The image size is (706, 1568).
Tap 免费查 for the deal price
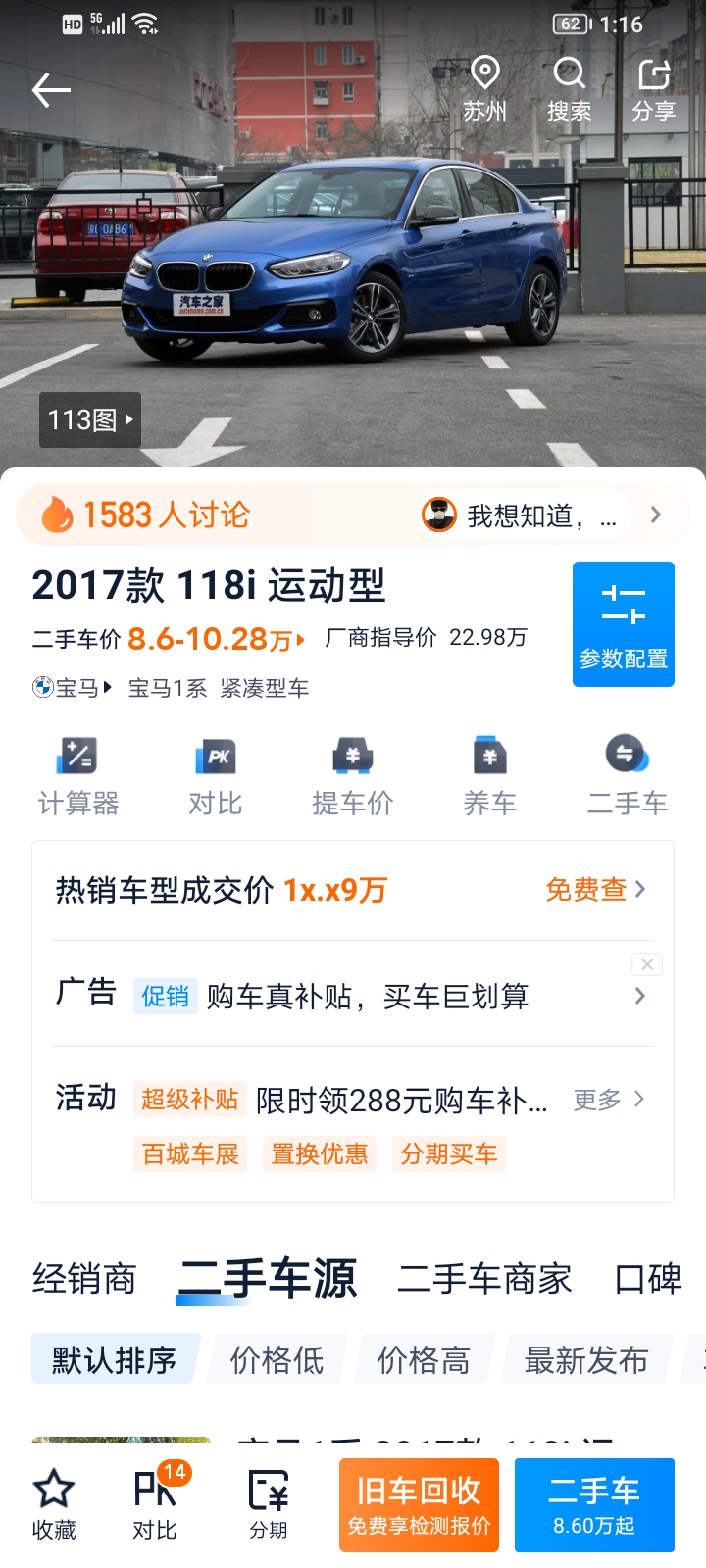(x=595, y=890)
